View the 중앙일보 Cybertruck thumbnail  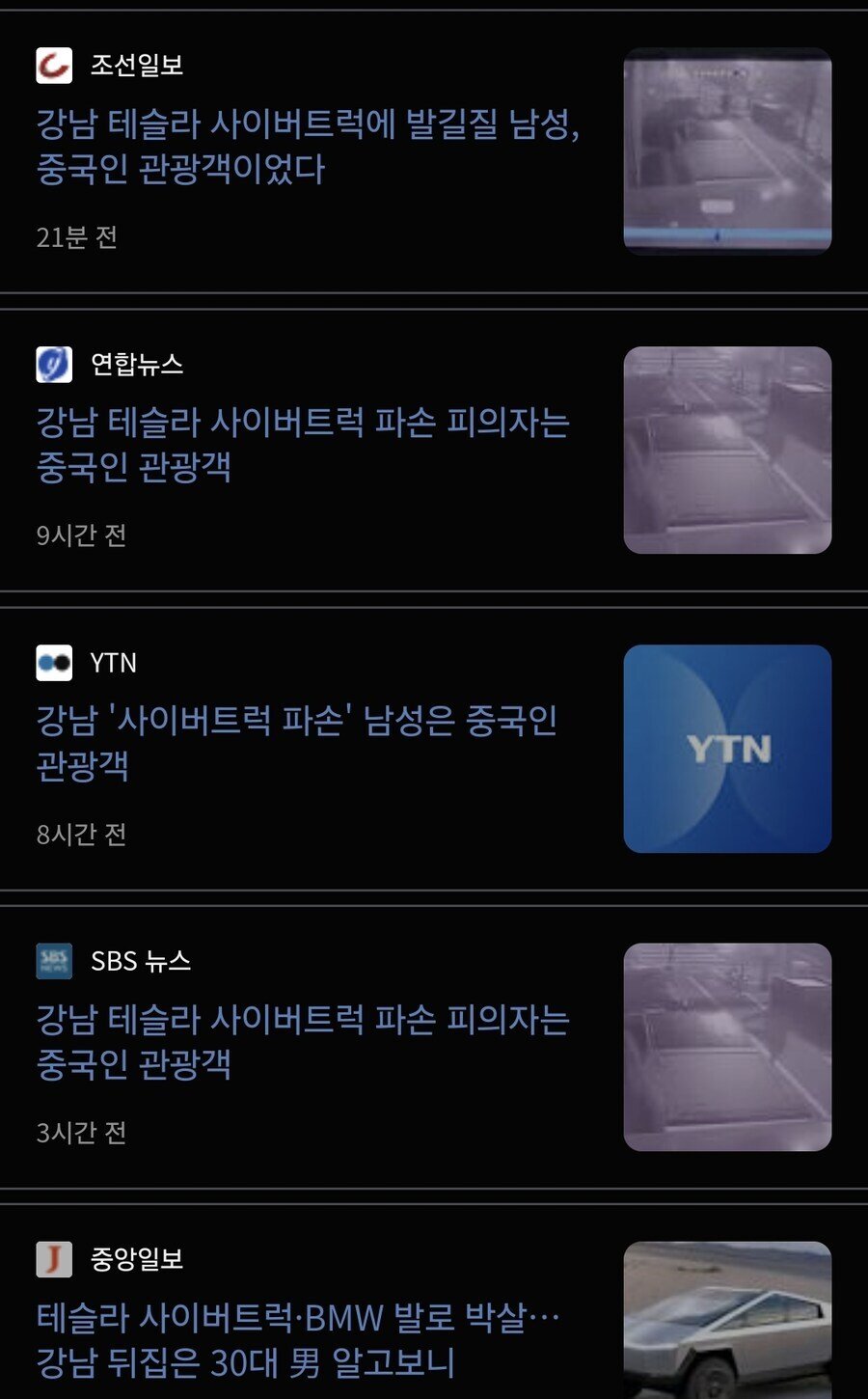pyautogui.click(x=727, y=1320)
